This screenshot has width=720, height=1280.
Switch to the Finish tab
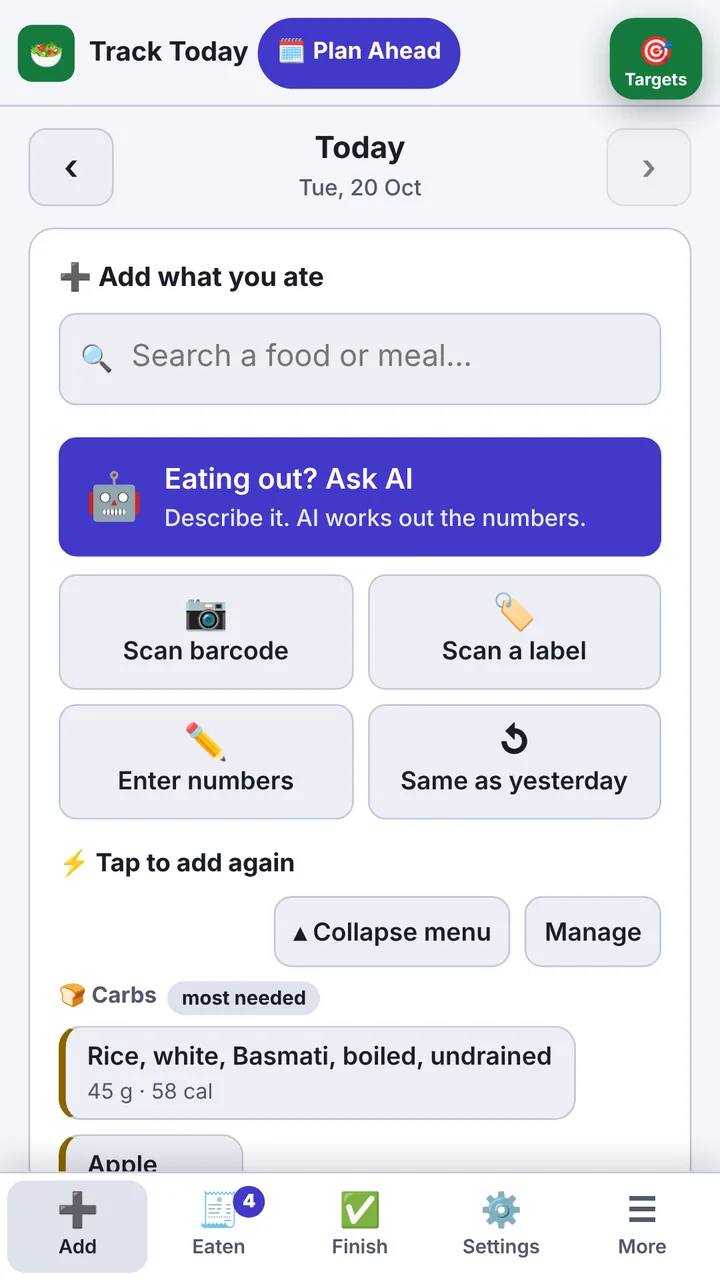pos(360,1227)
